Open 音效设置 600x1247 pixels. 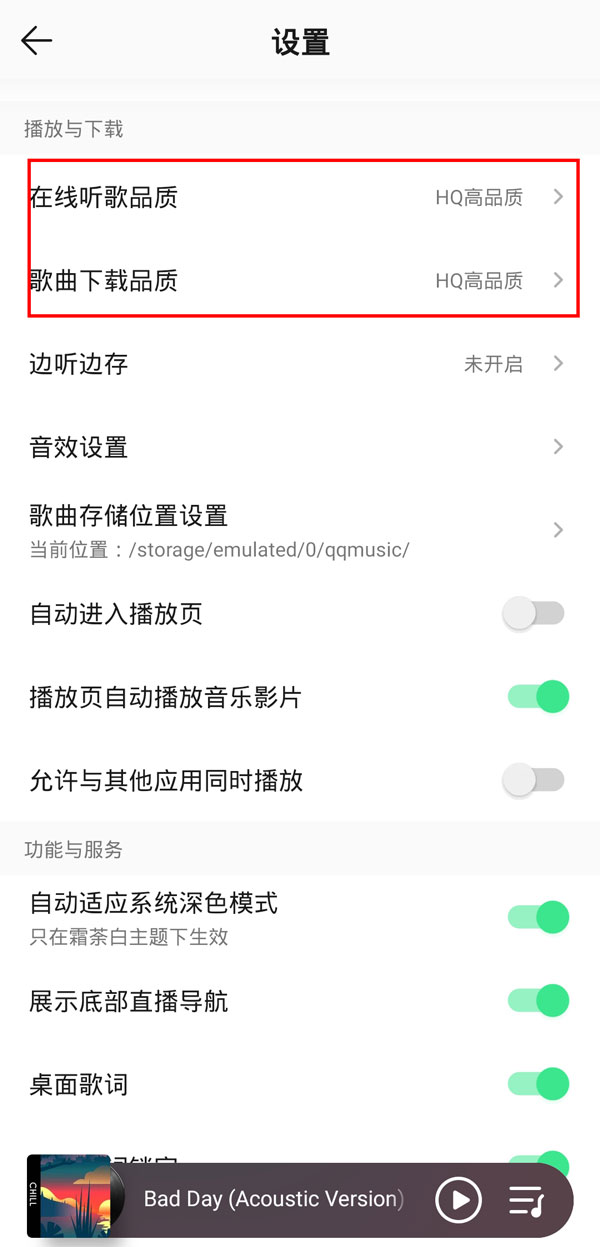[300, 447]
